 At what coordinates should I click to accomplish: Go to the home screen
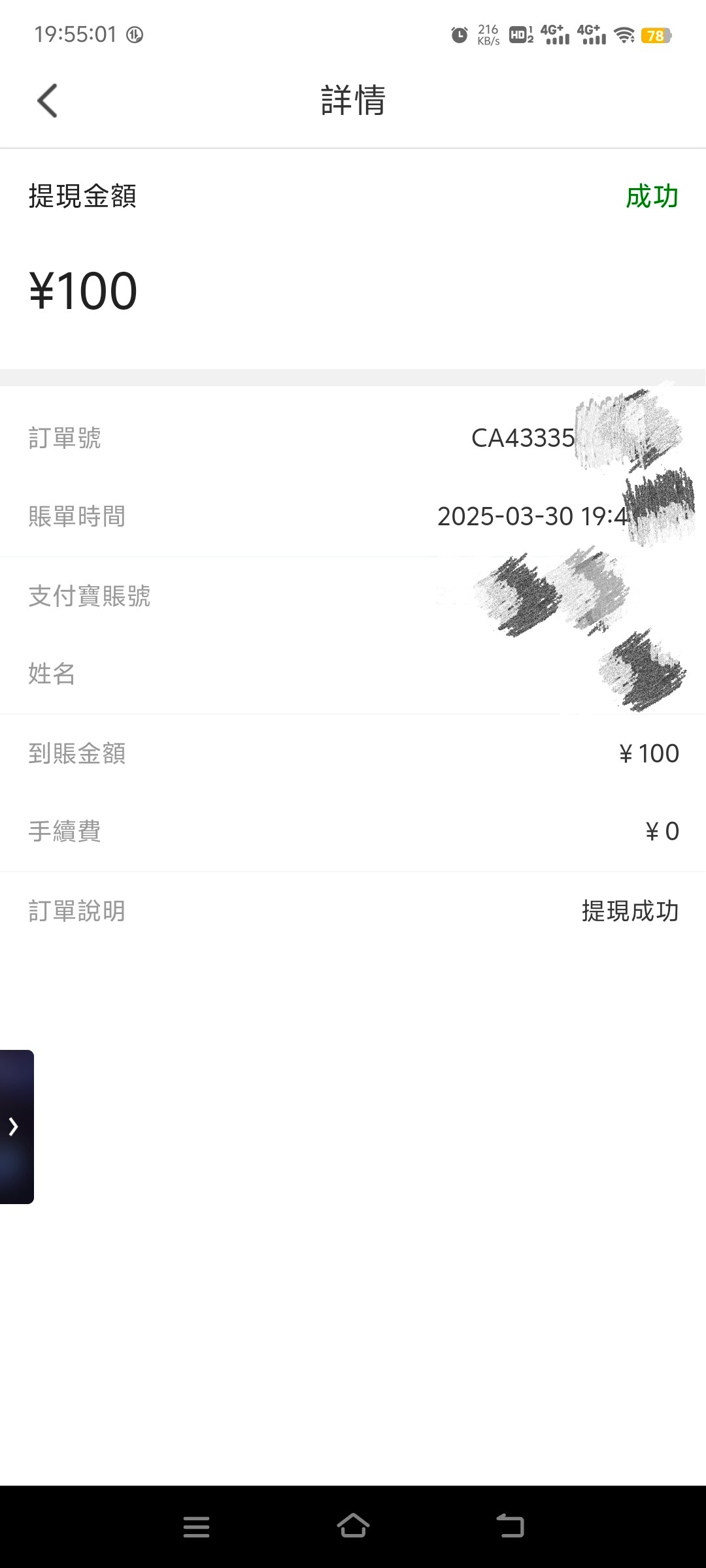tap(353, 1526)
